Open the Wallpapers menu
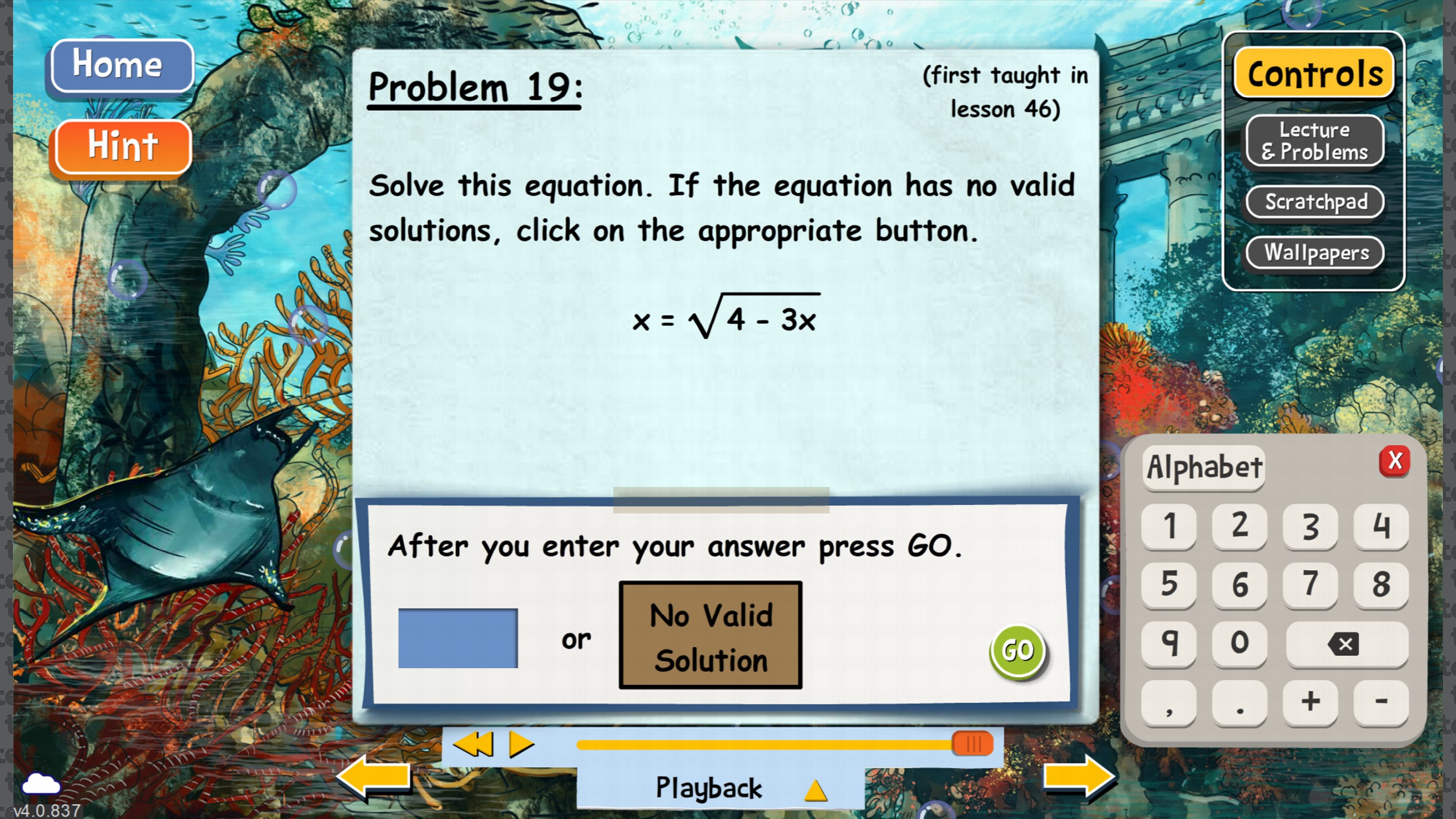The image size is (1456, 819). pyautogui.click(x=1314, y=252)
